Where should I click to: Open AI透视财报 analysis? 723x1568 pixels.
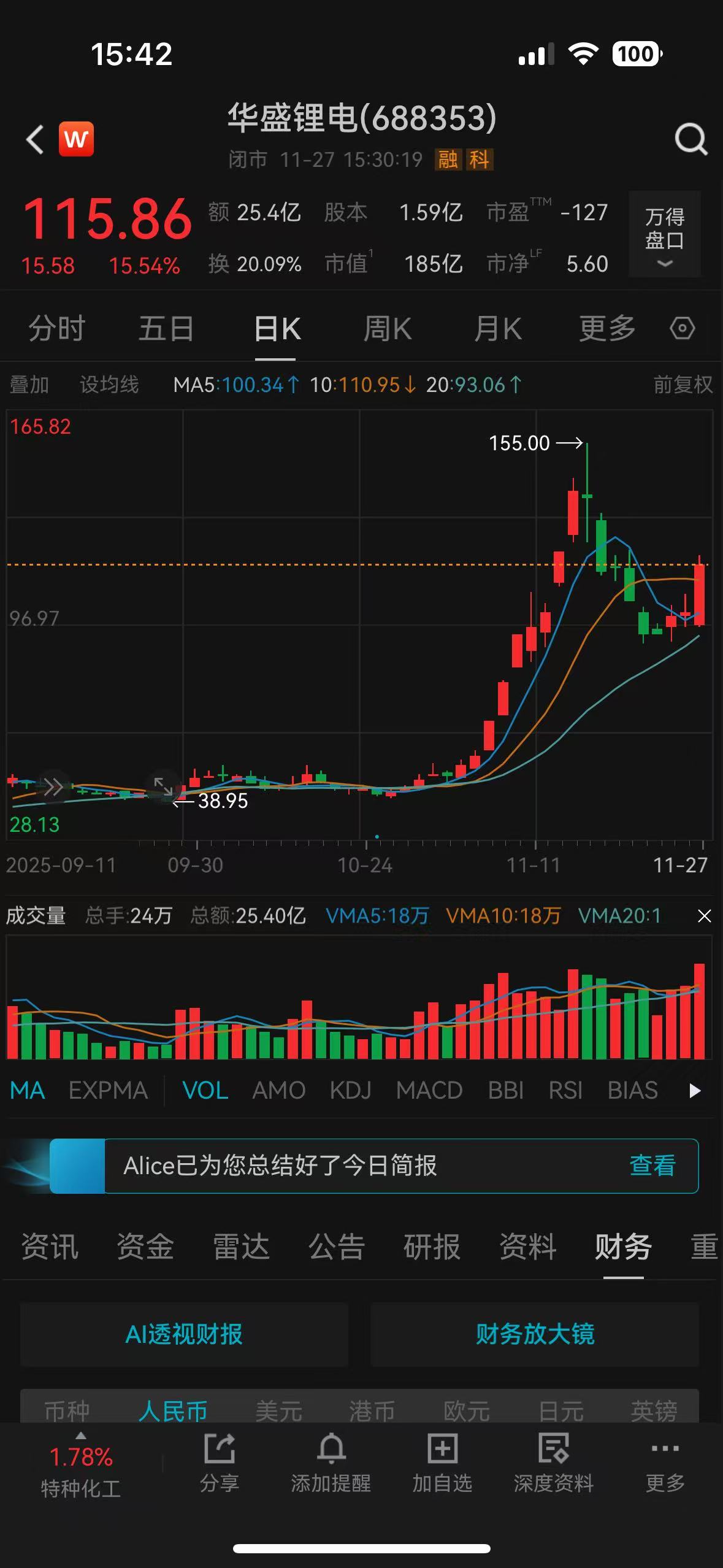tap(184, 1334)
